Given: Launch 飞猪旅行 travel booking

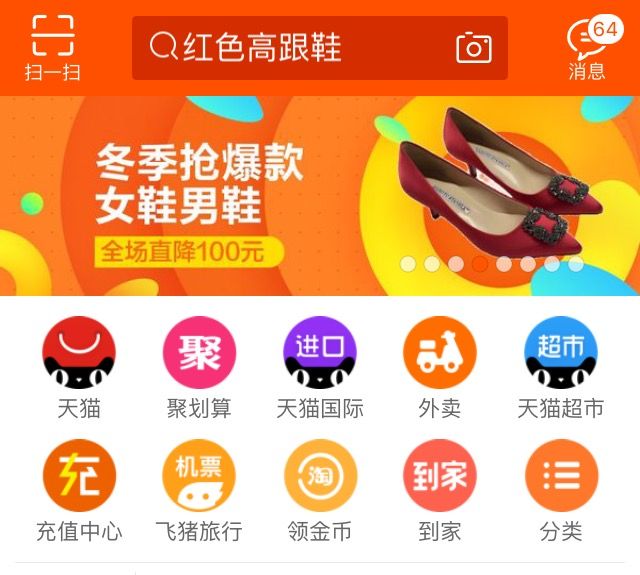Looking at the screenshot, I should pyautogui.click(x=199, y=490).
